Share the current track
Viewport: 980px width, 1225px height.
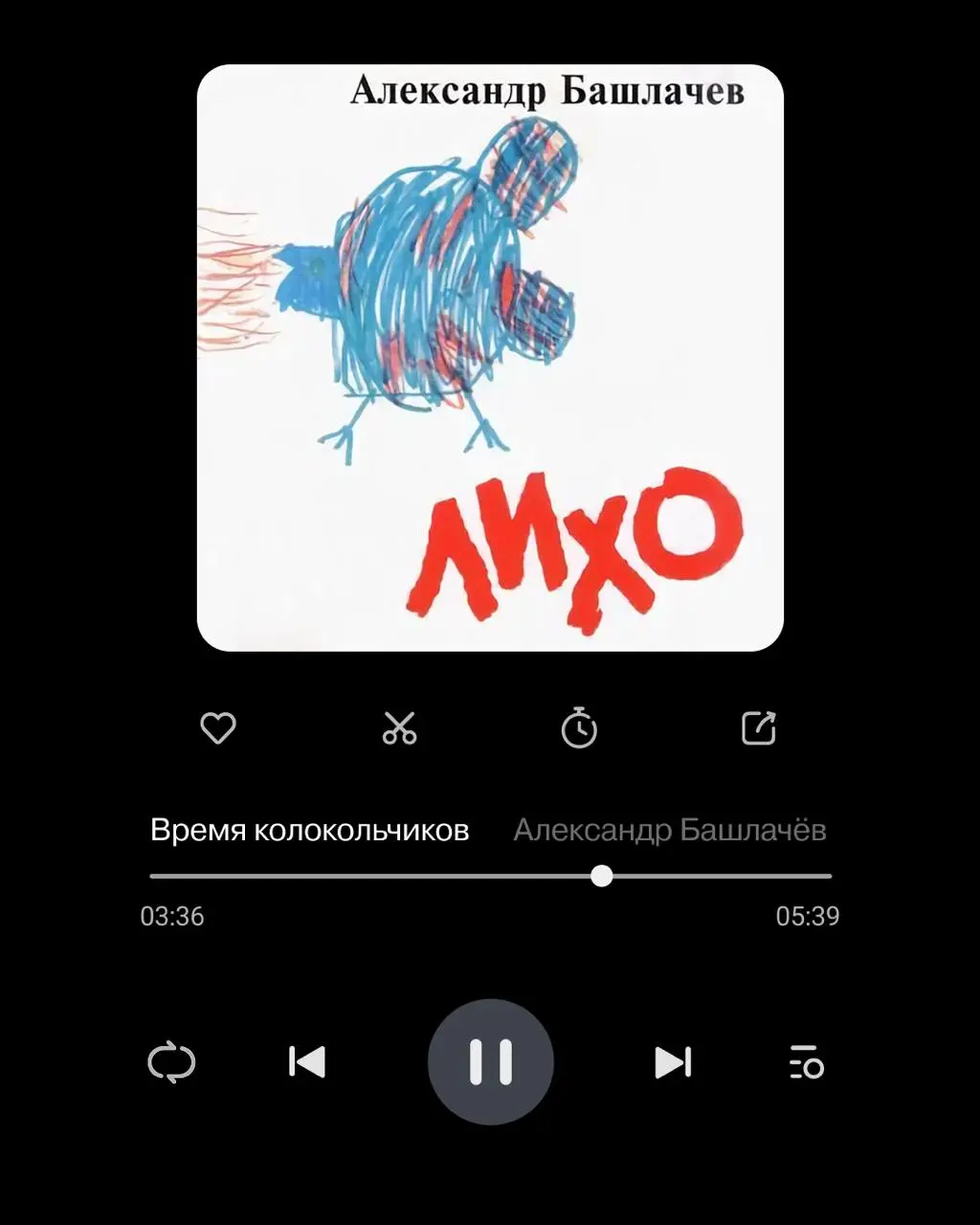click(x=759, y=728)
